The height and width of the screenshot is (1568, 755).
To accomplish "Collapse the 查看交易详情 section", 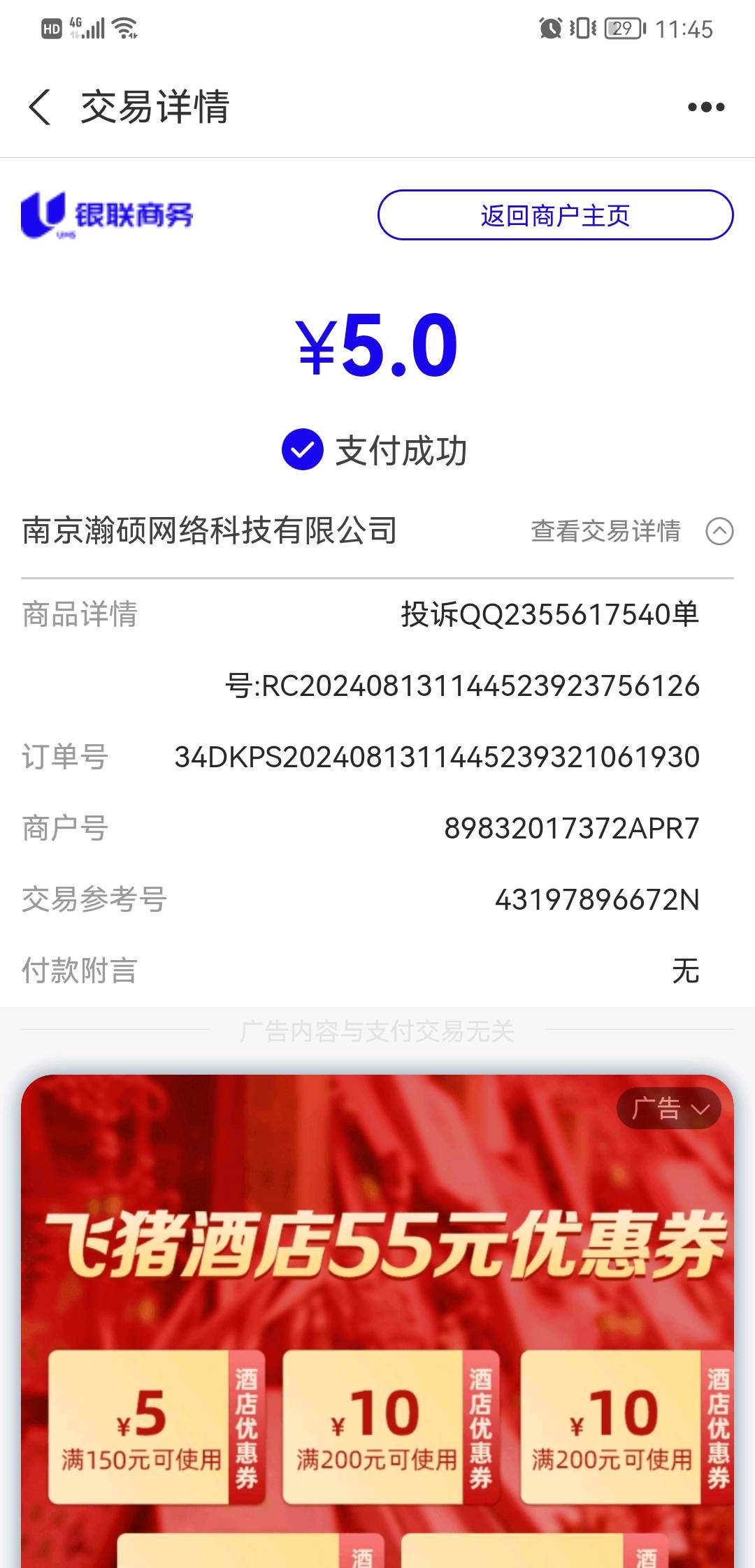I will coord(719,531).
